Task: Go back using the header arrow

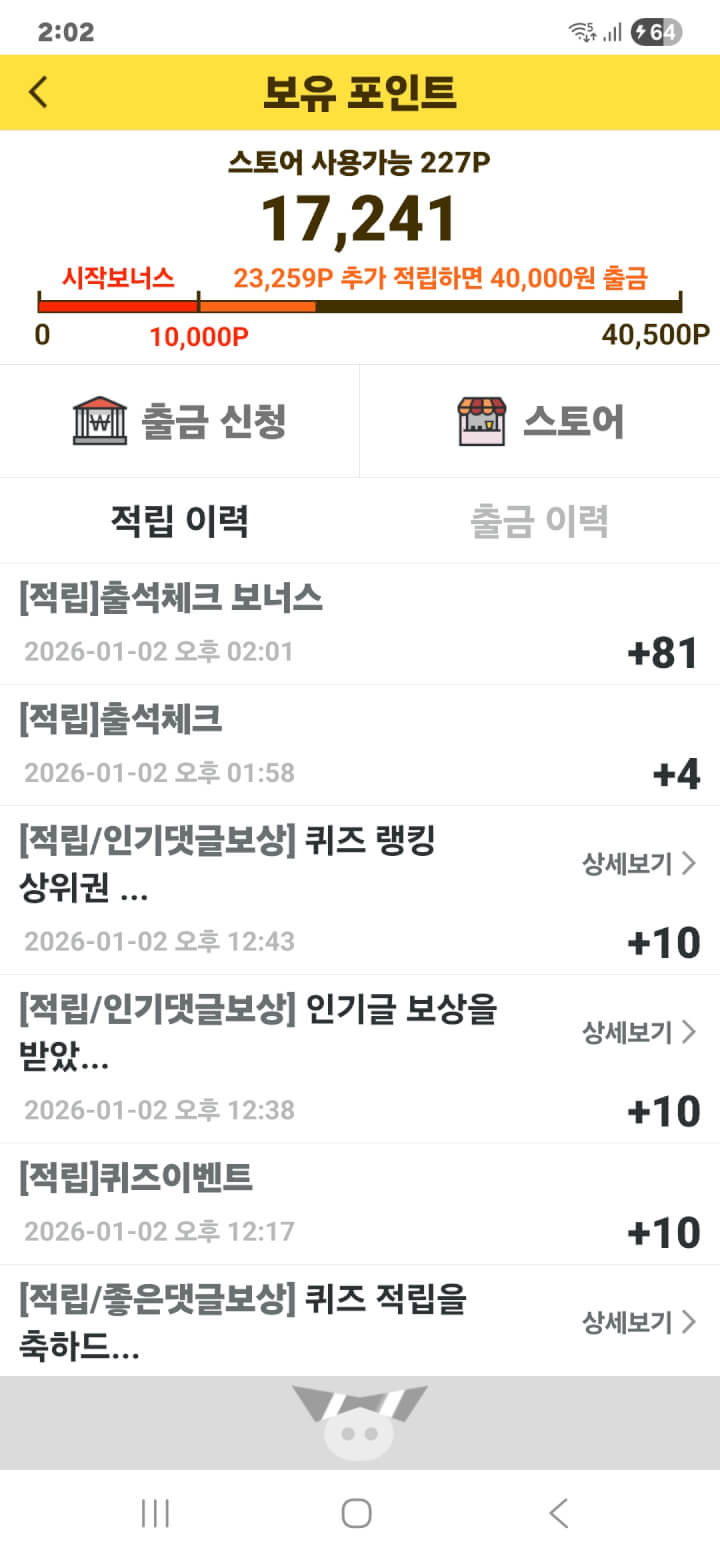Action: point(38,92)
